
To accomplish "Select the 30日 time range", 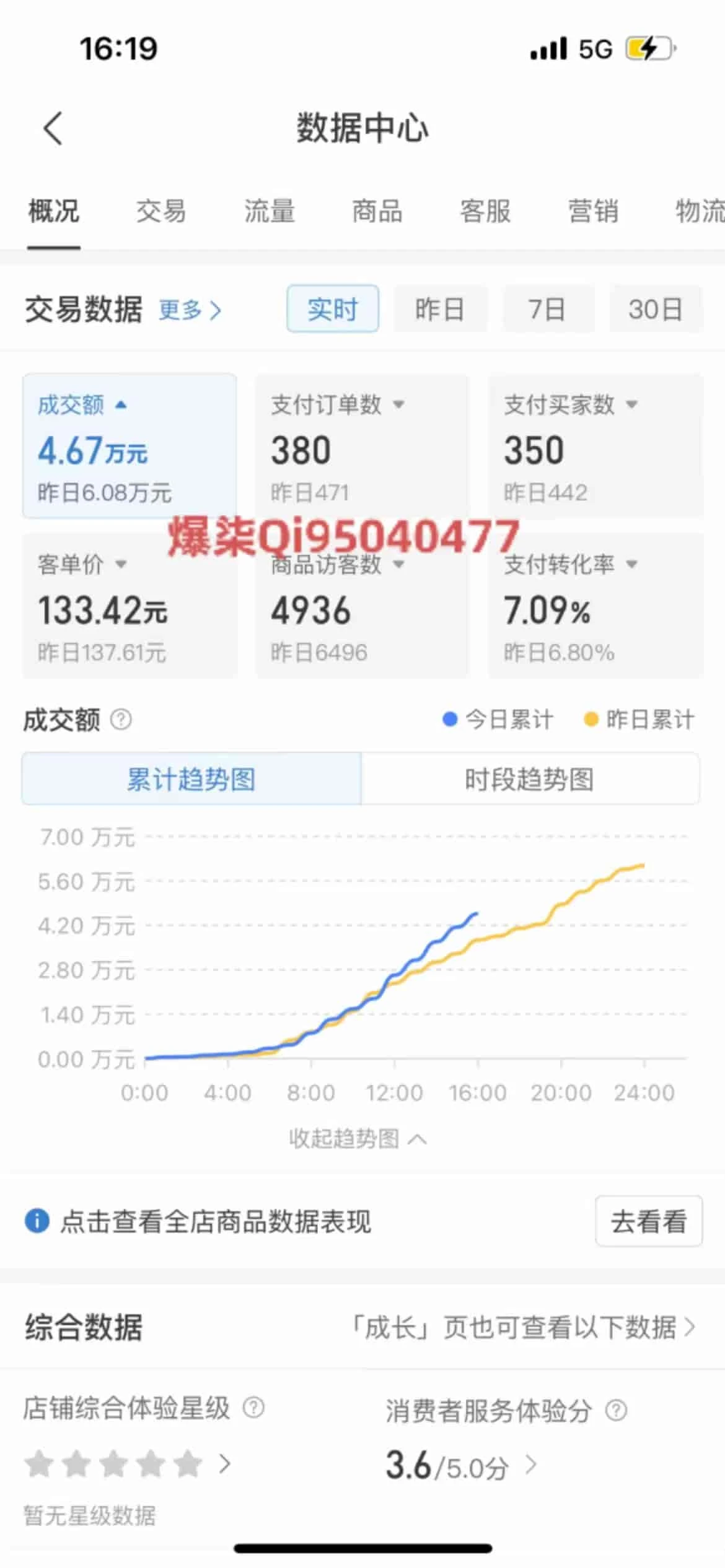I will click(x=656, y=309).
